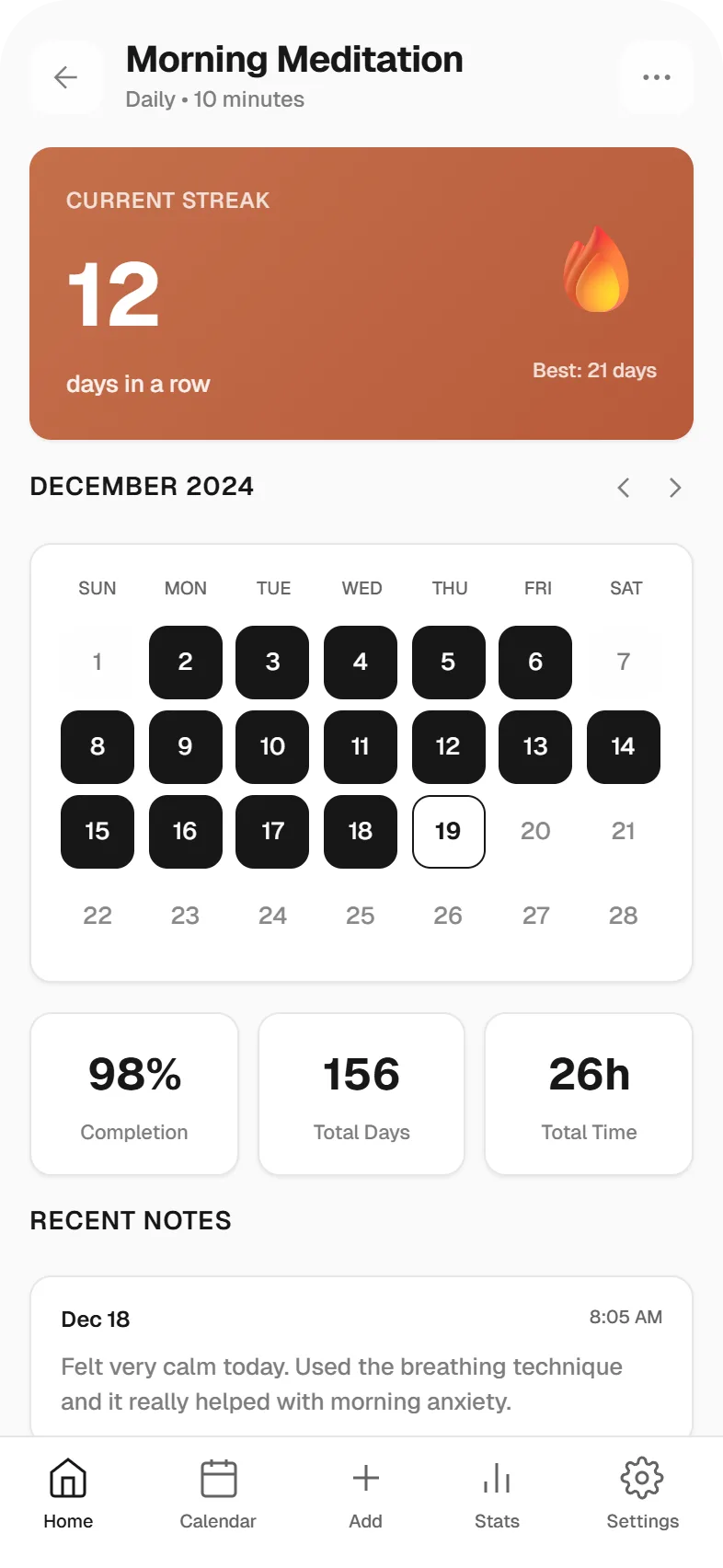Image resolution: width=723 pixels, height=1568 pixels.
Task: Show the previous month in calendar
Action: click(624, 488)
